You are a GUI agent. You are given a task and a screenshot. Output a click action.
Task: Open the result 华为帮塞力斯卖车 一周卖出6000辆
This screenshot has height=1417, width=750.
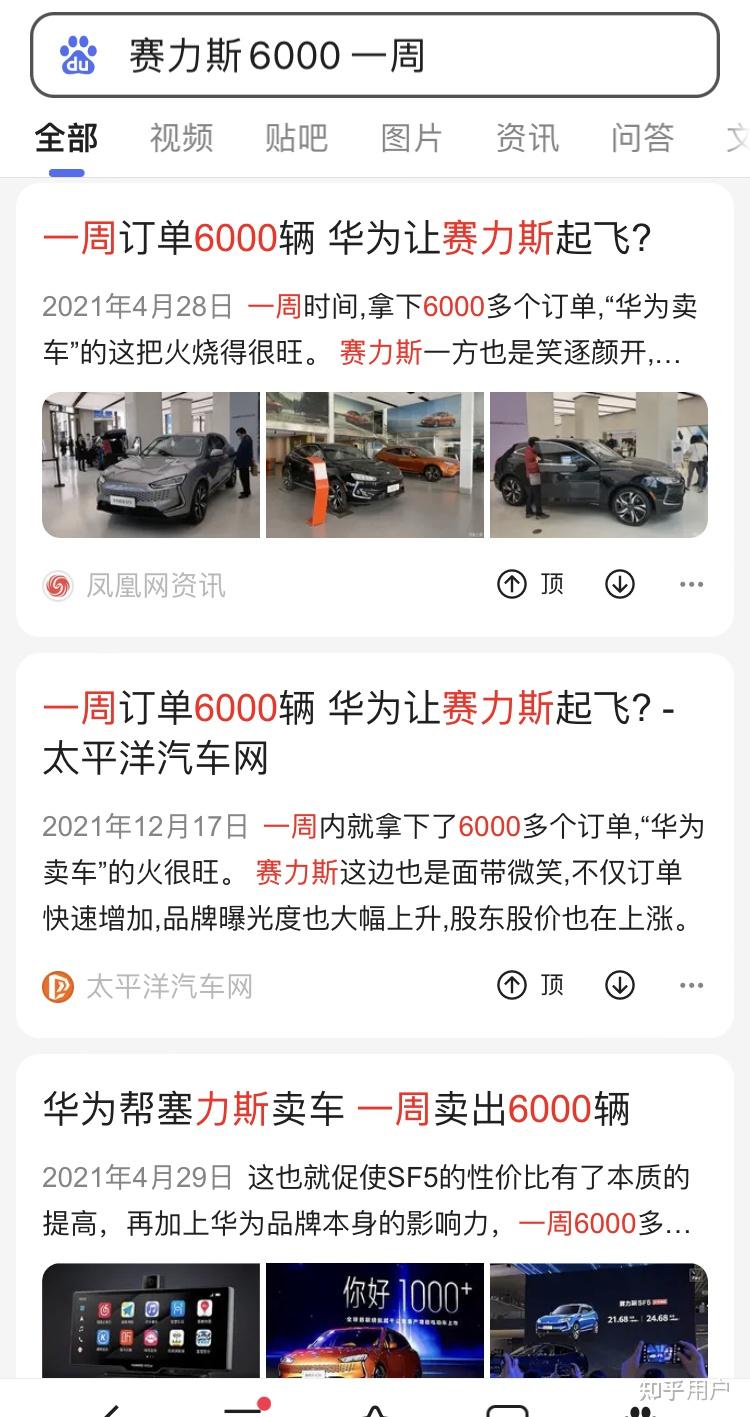336,1109
